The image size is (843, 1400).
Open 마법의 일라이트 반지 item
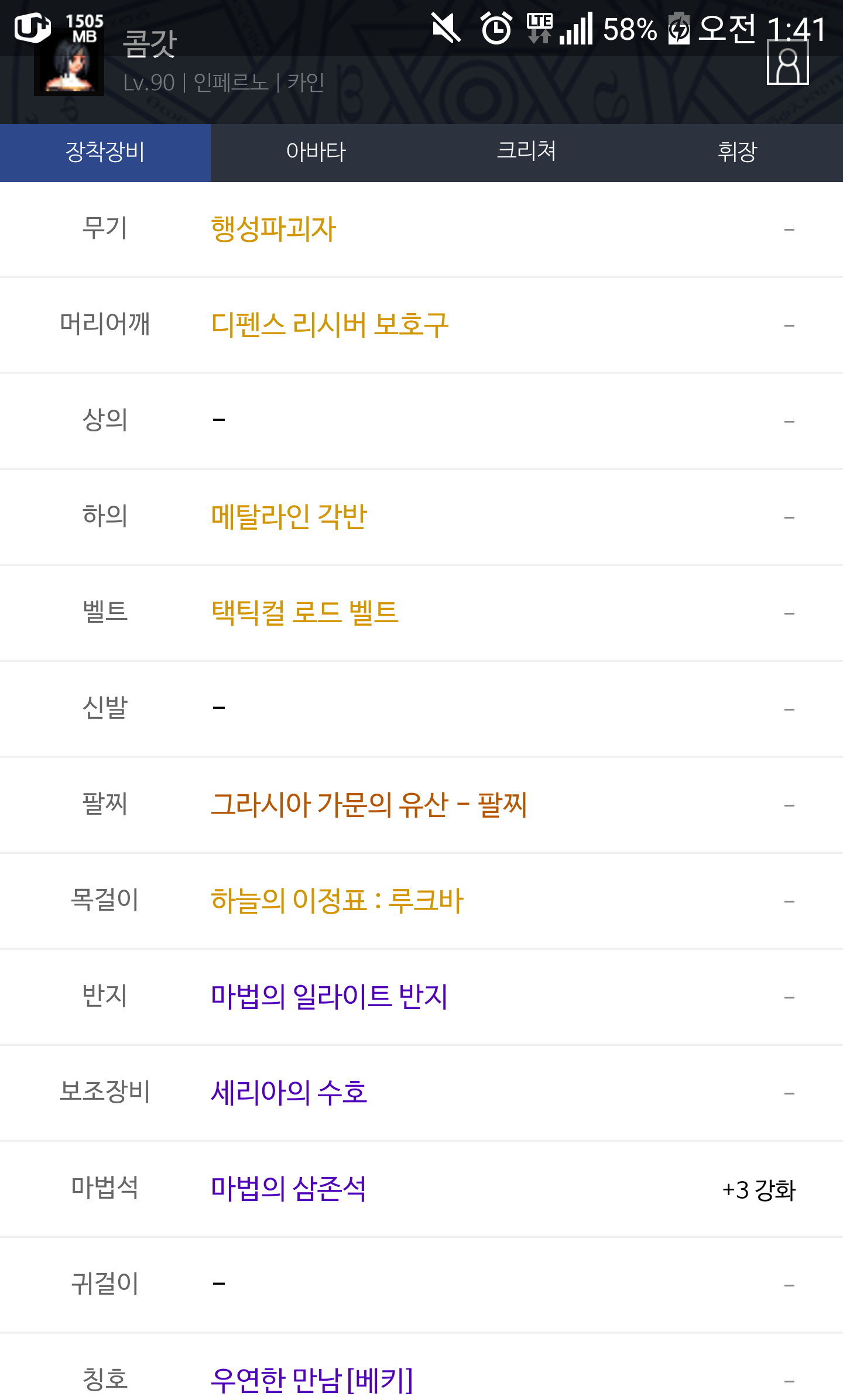(329, 997)
